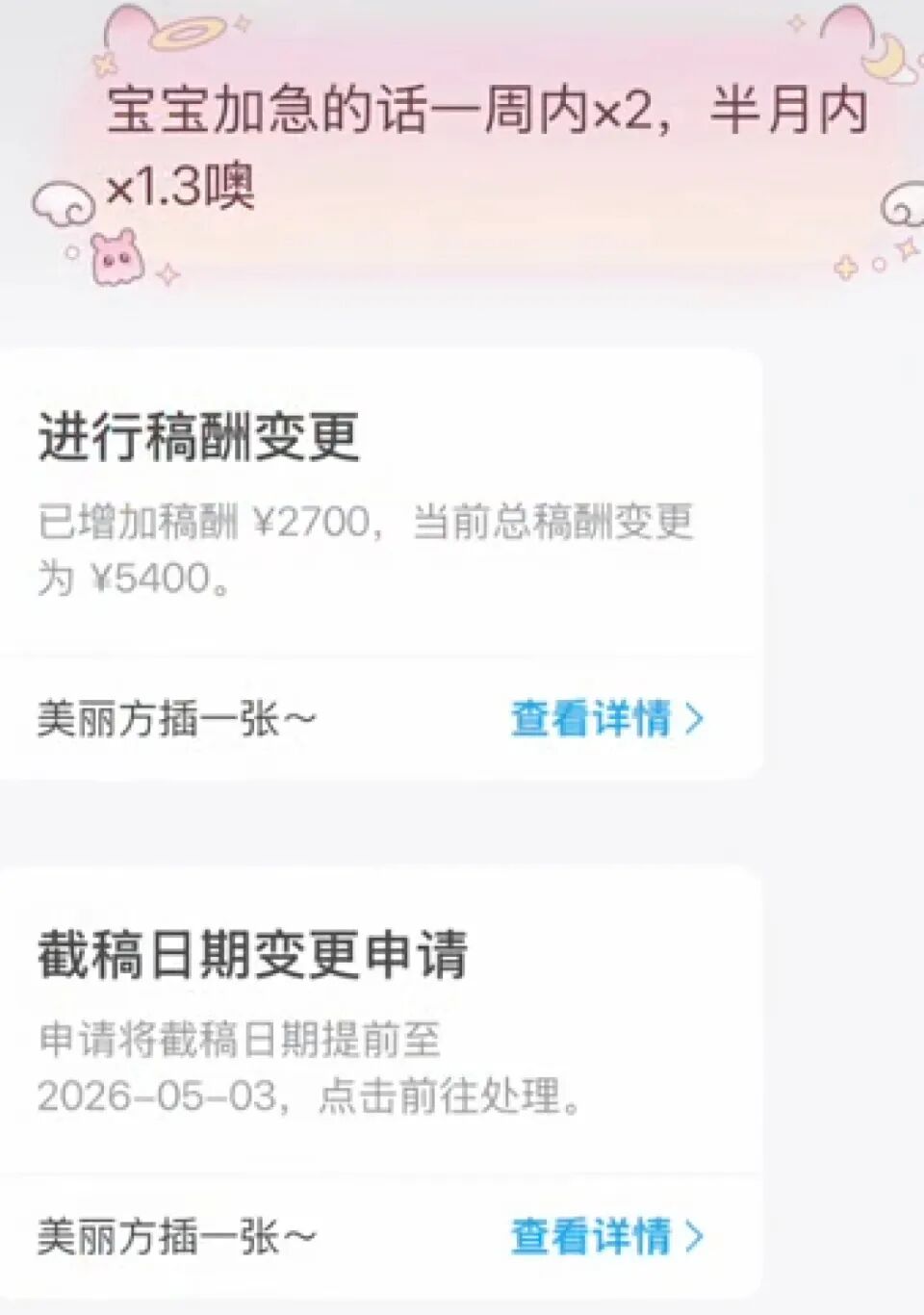
Task: View details of the 截稿日期变更申请 card
Action: pos(607,1236)
